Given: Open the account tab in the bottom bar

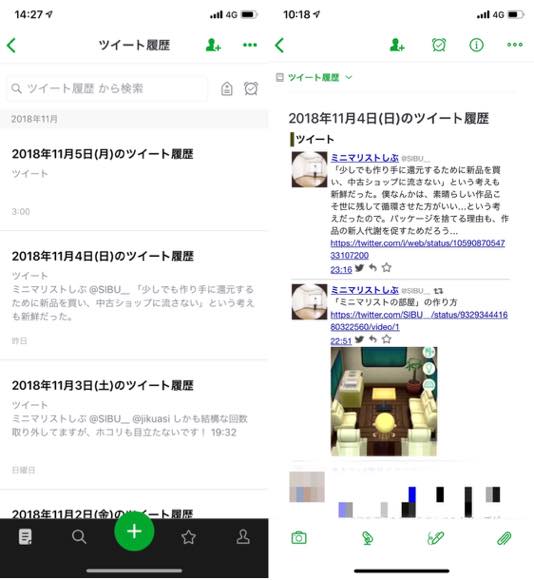Looking at the screenshot, I should 243,537.
